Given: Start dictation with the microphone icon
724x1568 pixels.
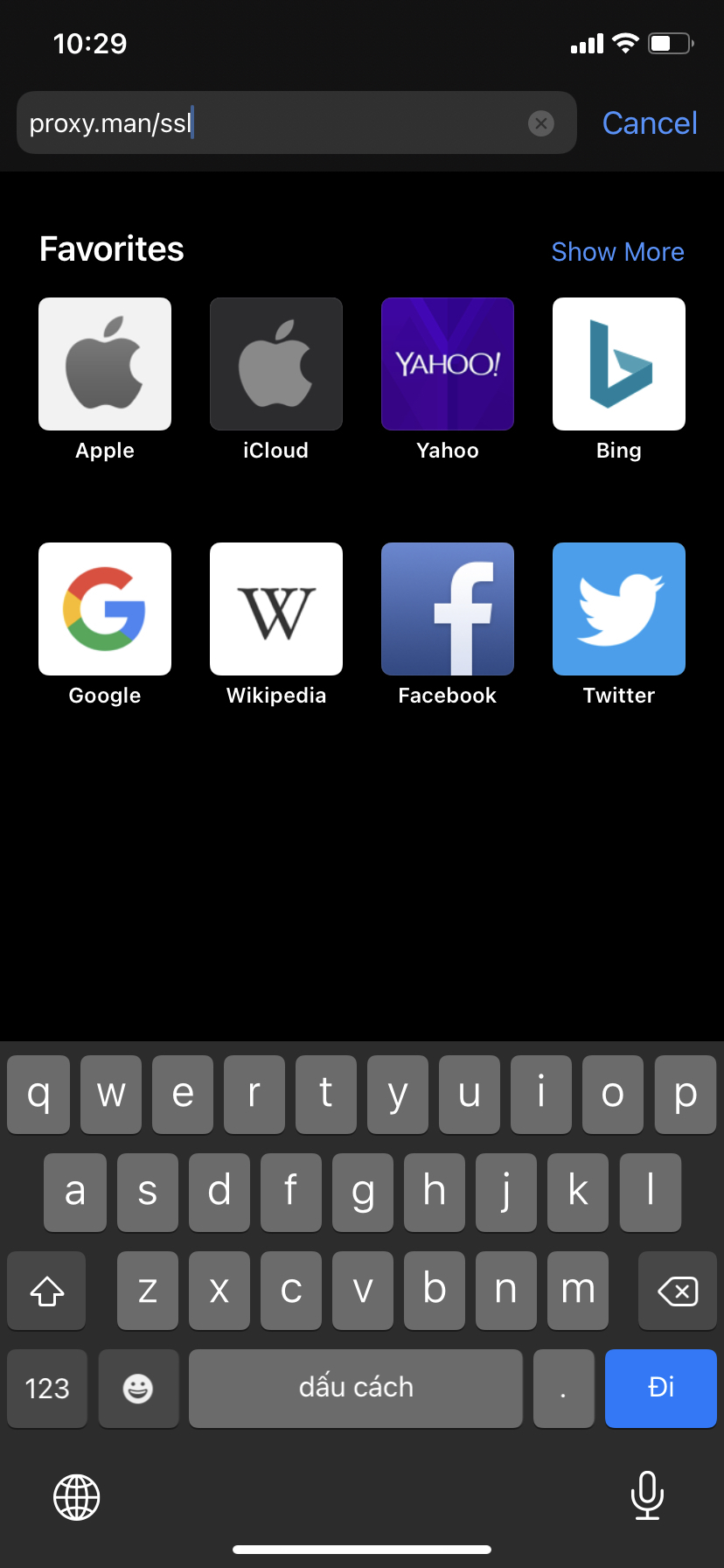Looking at the screenshot, I should click(647, 1495).
